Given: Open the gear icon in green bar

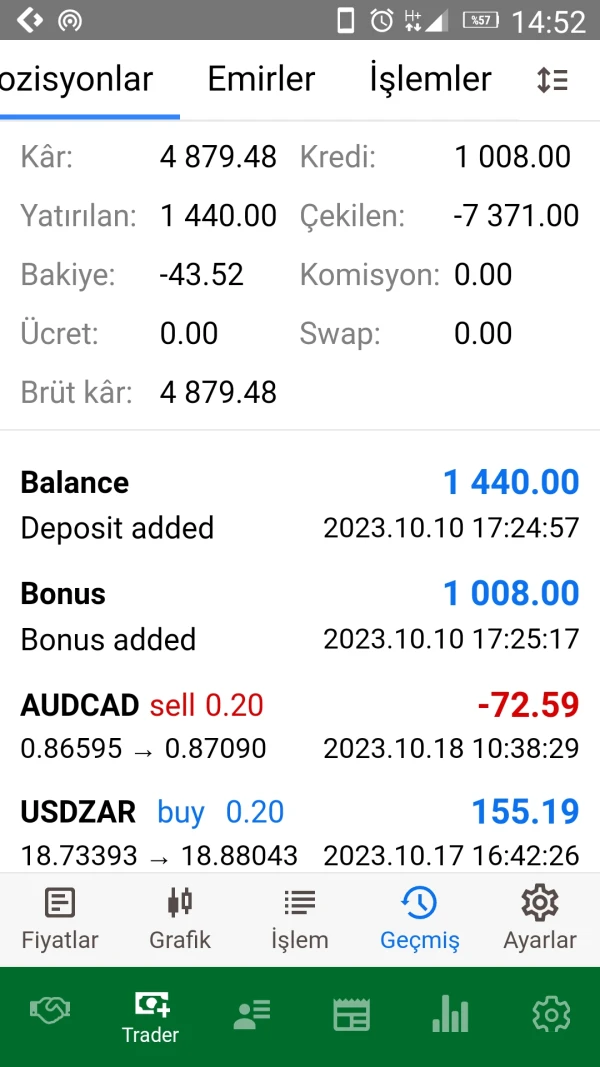Looking at the screenshot, I should pyautogui.click(x=550, y=1015).
